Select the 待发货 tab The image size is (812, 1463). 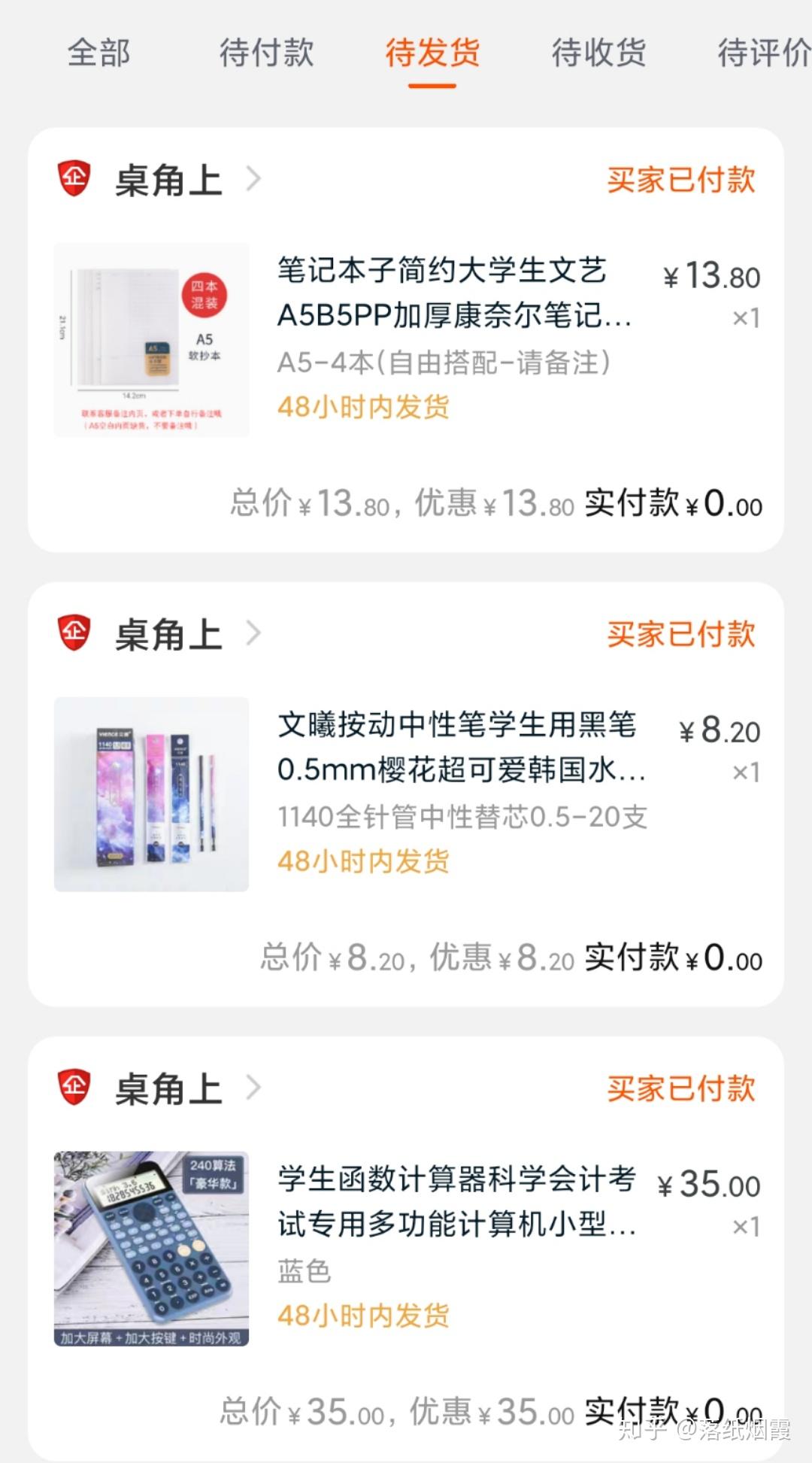432,53
